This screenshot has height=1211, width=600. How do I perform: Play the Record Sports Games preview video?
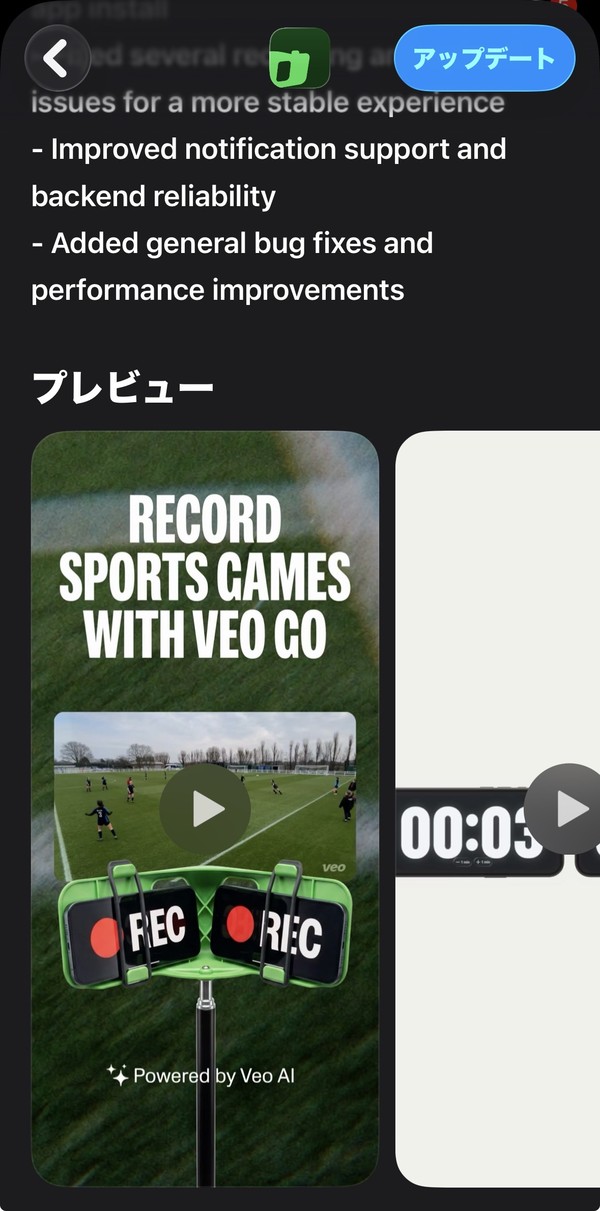[205, 809]
